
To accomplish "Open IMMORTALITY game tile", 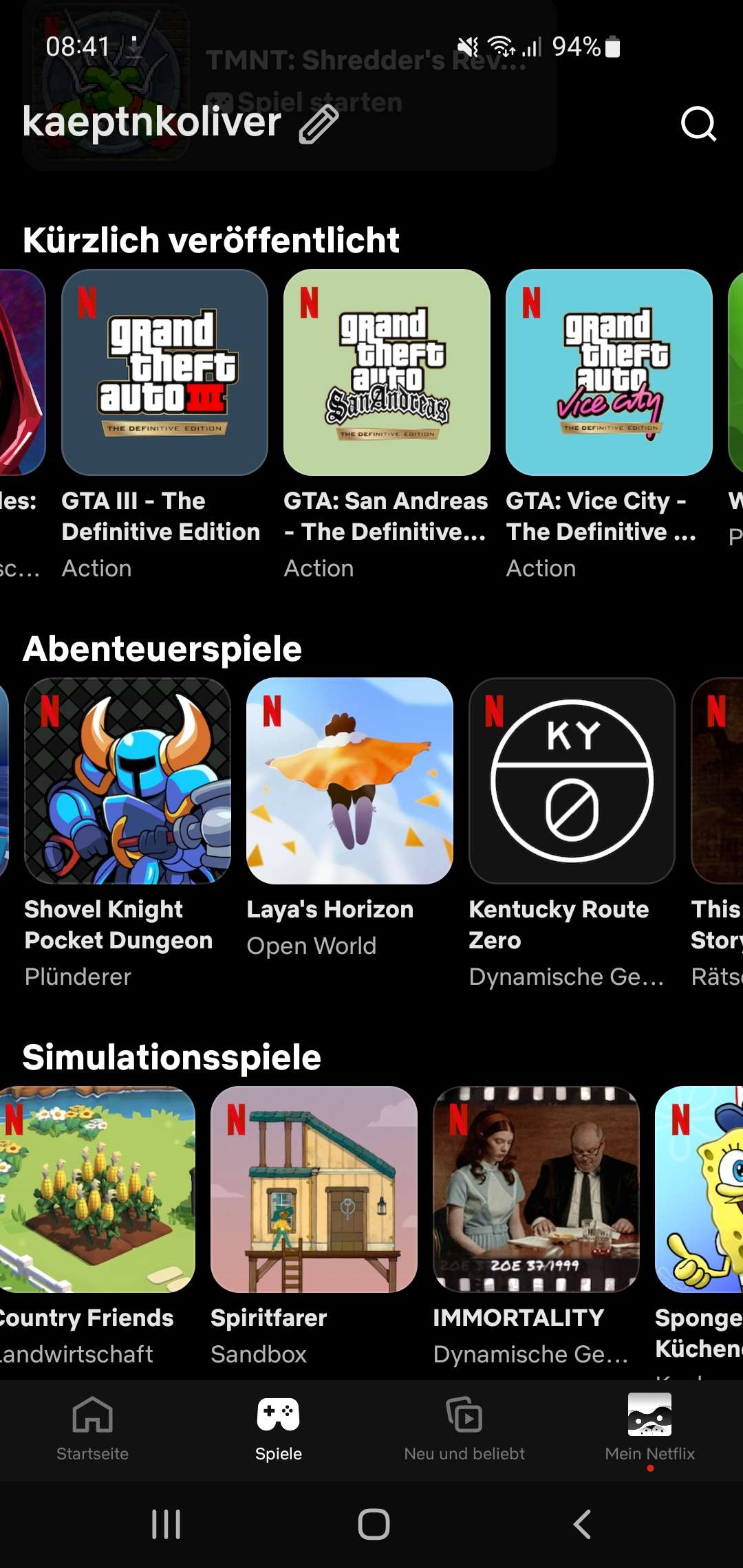I will tap(536, 1189).
